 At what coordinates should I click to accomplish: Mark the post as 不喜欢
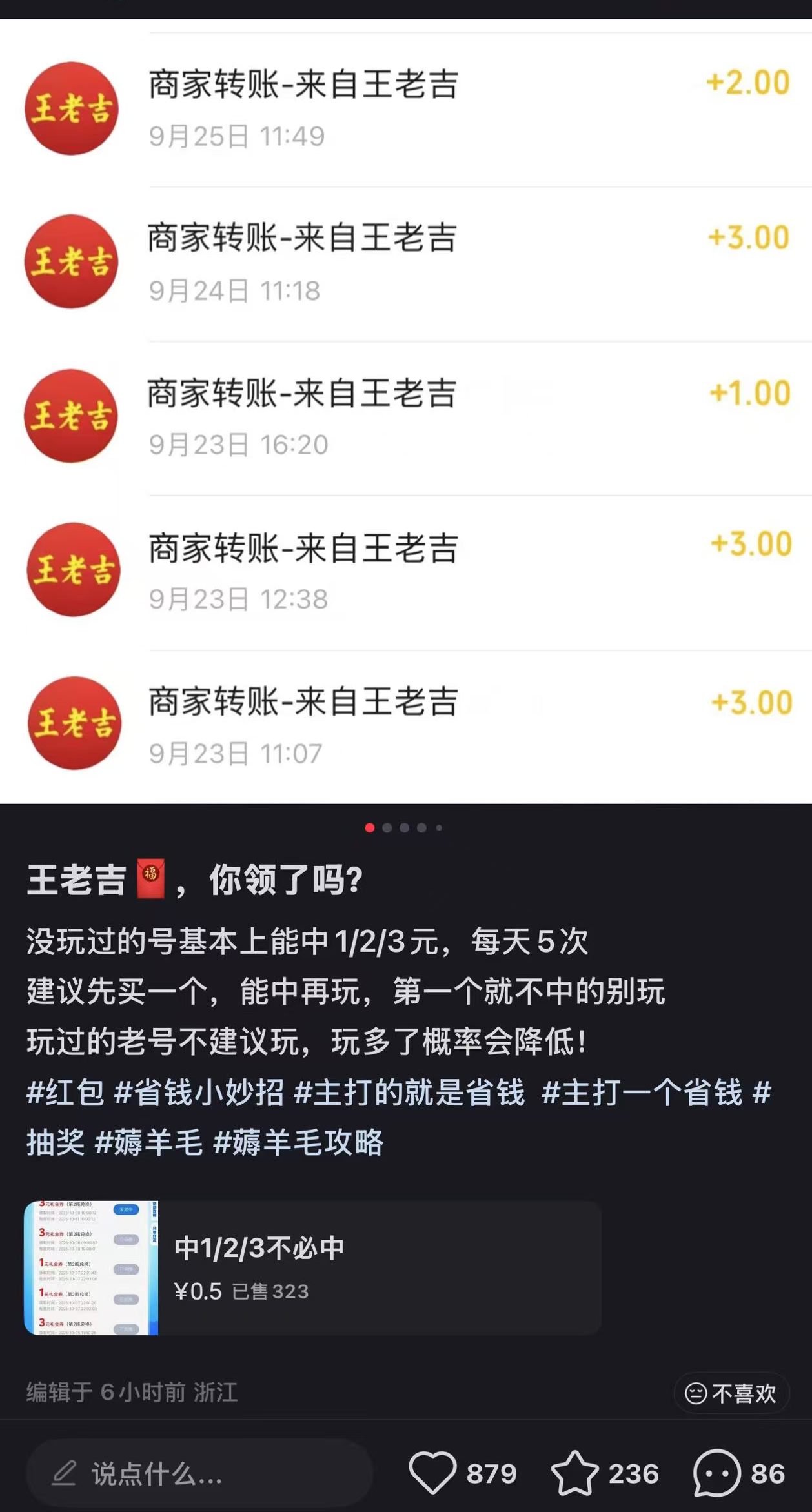pyautogui.click(x=731, y=1393)
